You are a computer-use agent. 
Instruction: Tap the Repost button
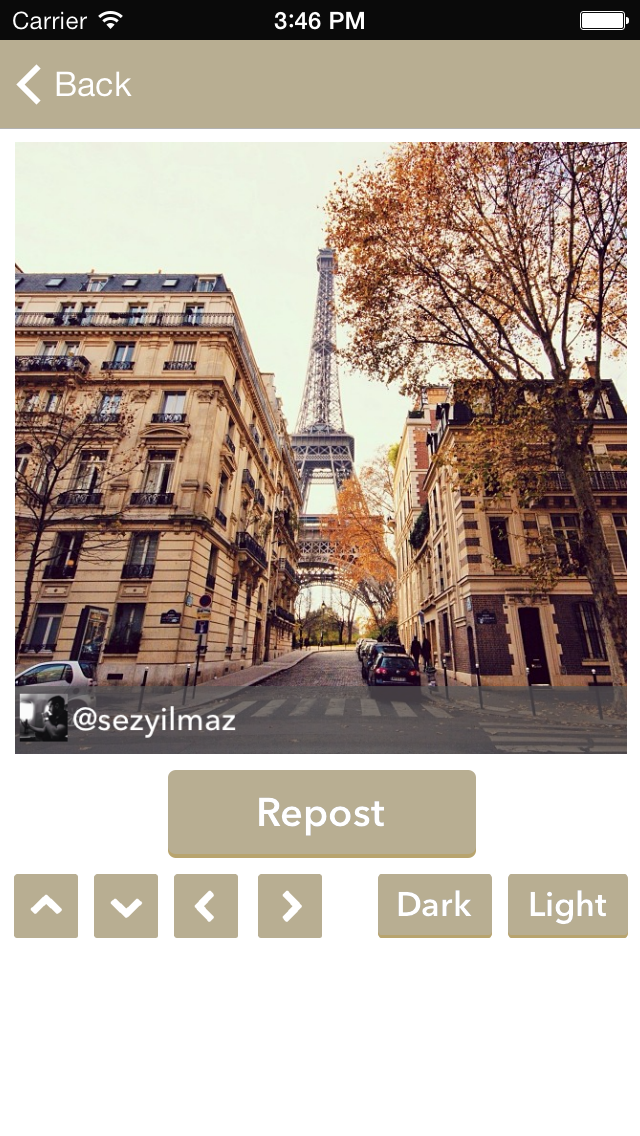click(321, 813)
